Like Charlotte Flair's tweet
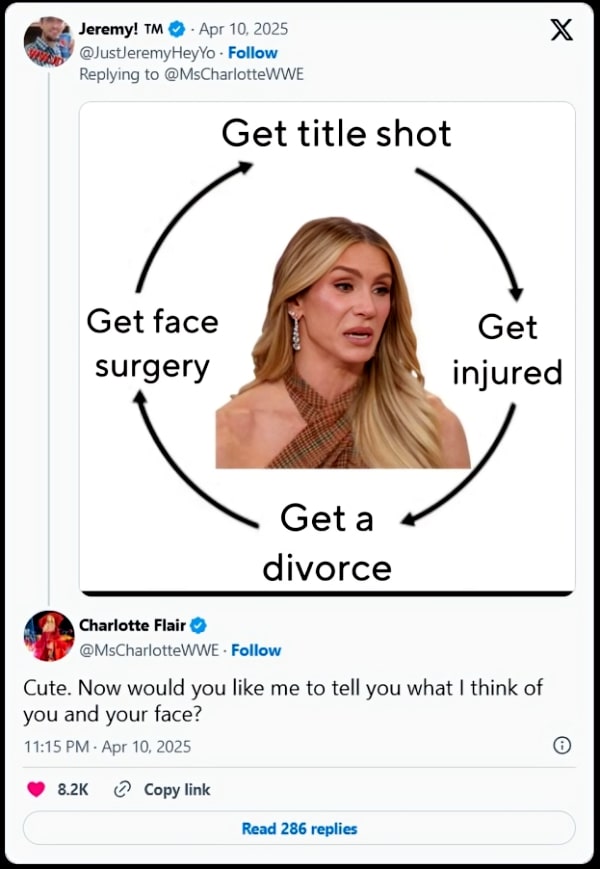The height and width of the screenshot is (869, 600). 36,789
